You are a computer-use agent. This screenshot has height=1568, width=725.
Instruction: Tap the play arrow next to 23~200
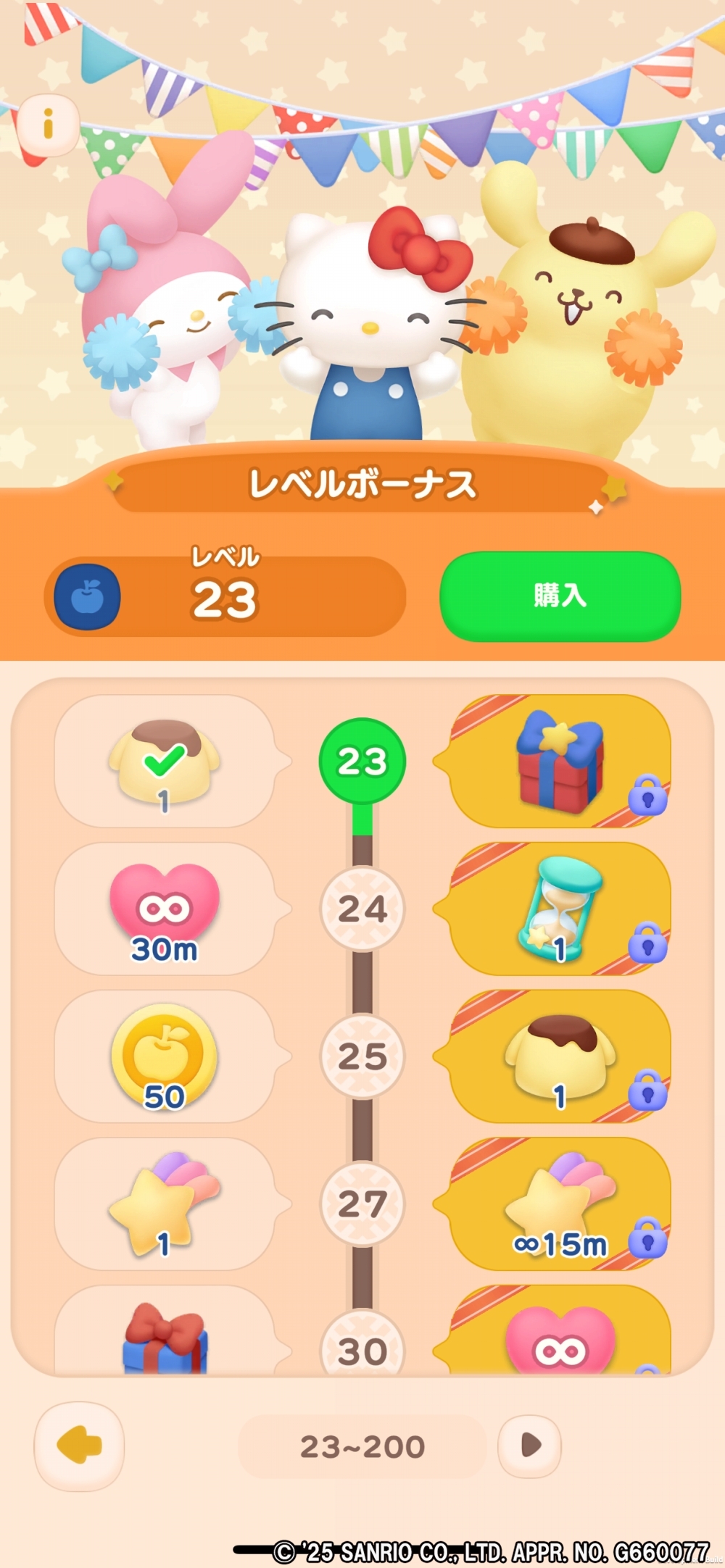point(530,1445)
